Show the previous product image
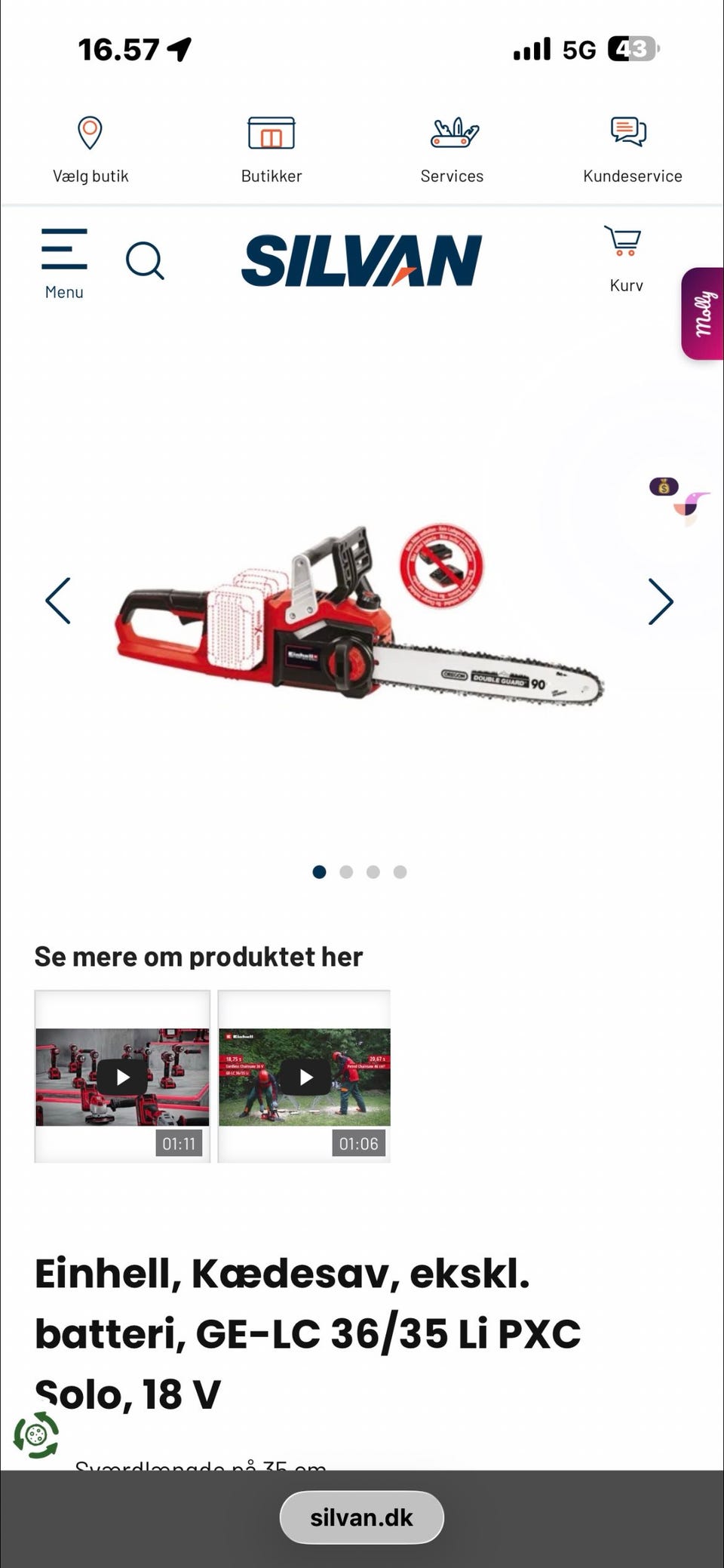Image resolution: width=724 pixels, height=1568 pixels. (x=59, y=601)
